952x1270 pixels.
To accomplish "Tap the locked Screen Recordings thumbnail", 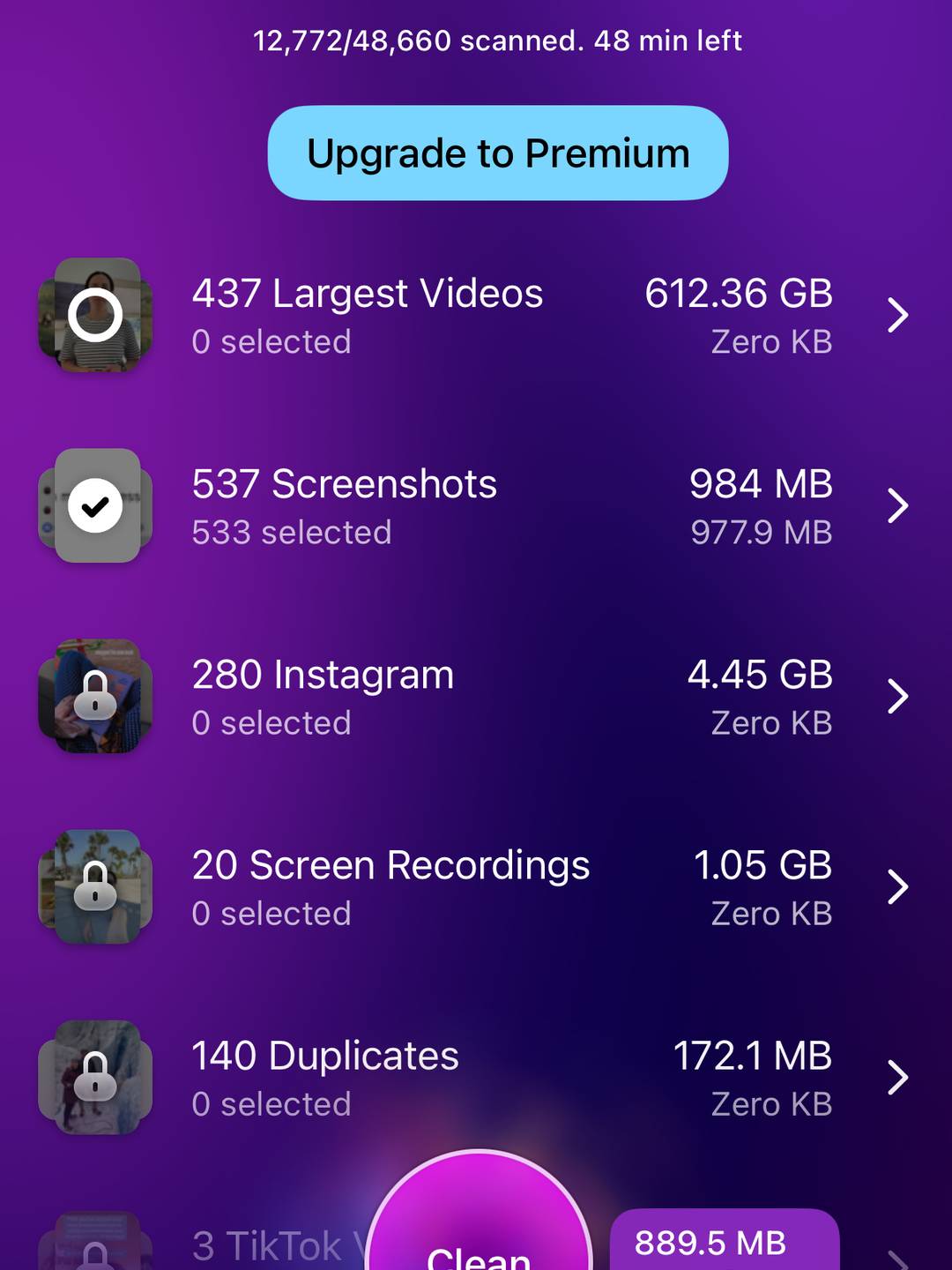I will coord(95,887).
